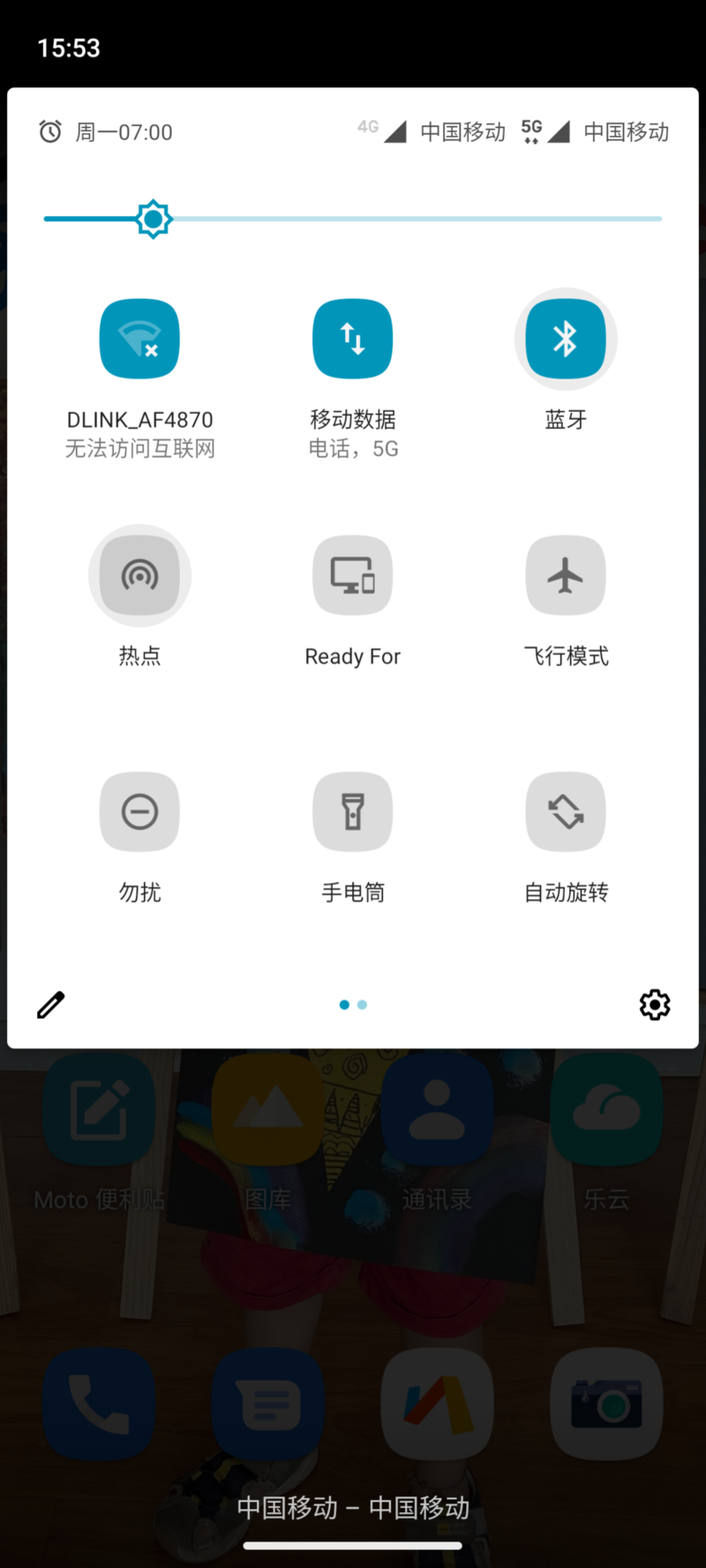Turn on airplane mode (飞行模式)
This screenshot has height=1568, width=706.
566,575
